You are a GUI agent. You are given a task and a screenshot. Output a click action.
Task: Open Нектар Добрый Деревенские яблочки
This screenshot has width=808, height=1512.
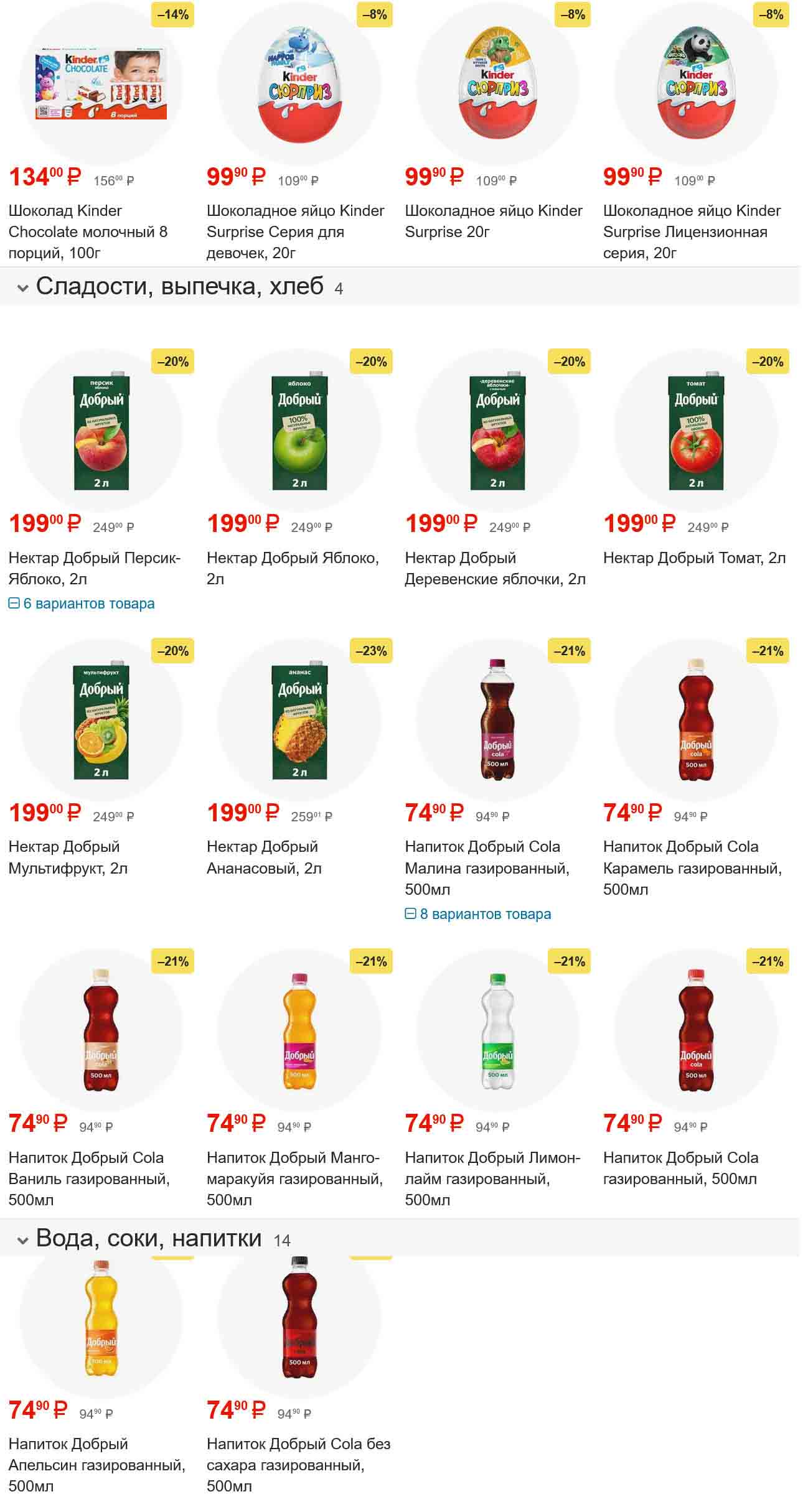point(495,567)
